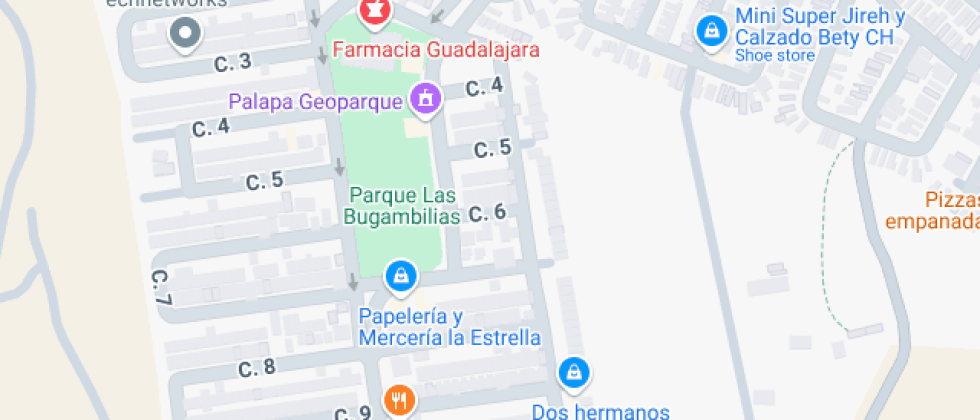Select the Dos hermanos store marker
The height and width of the screenshot is (420, 980).
(x=574, y=373)
